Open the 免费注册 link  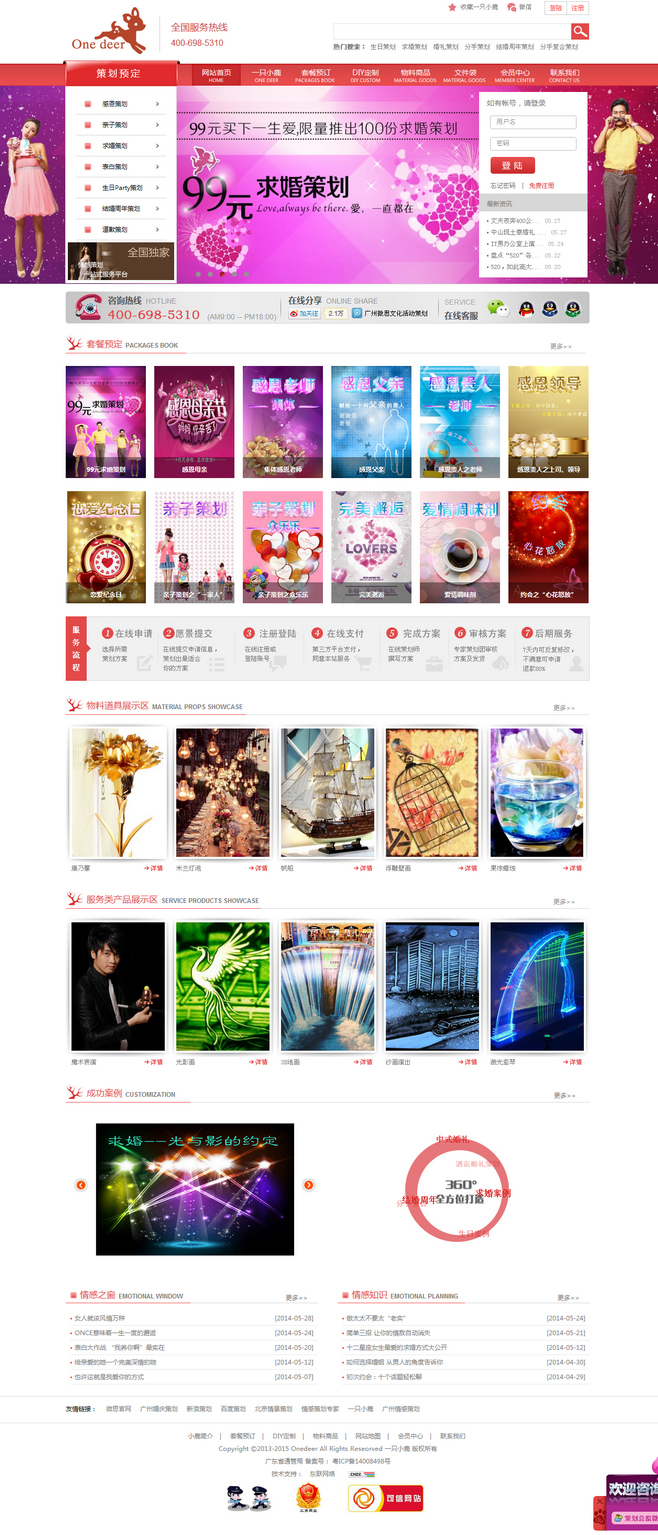[541, 186]
